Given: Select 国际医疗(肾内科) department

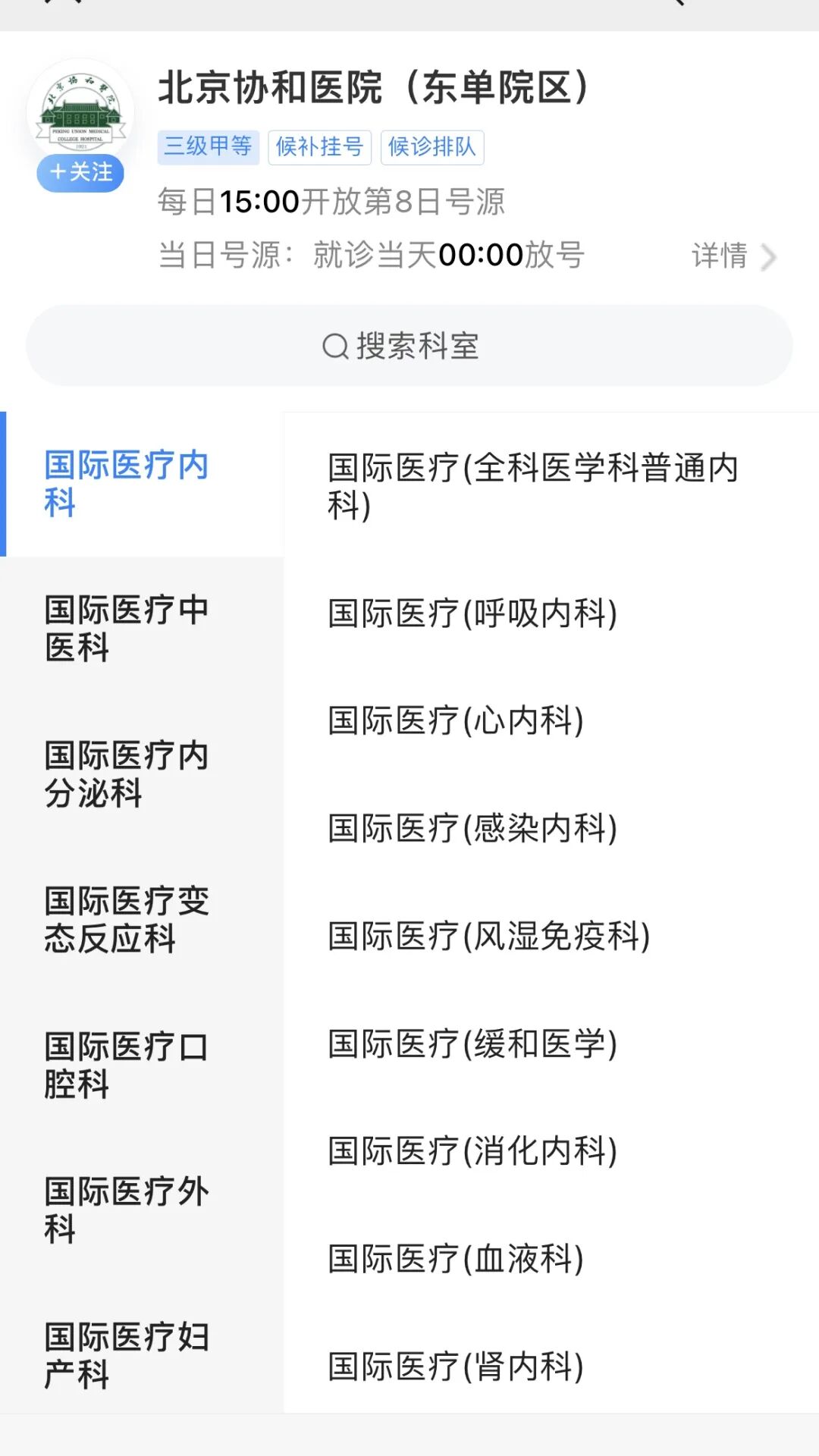Looking at the screenshot, I should [456, 1367].
